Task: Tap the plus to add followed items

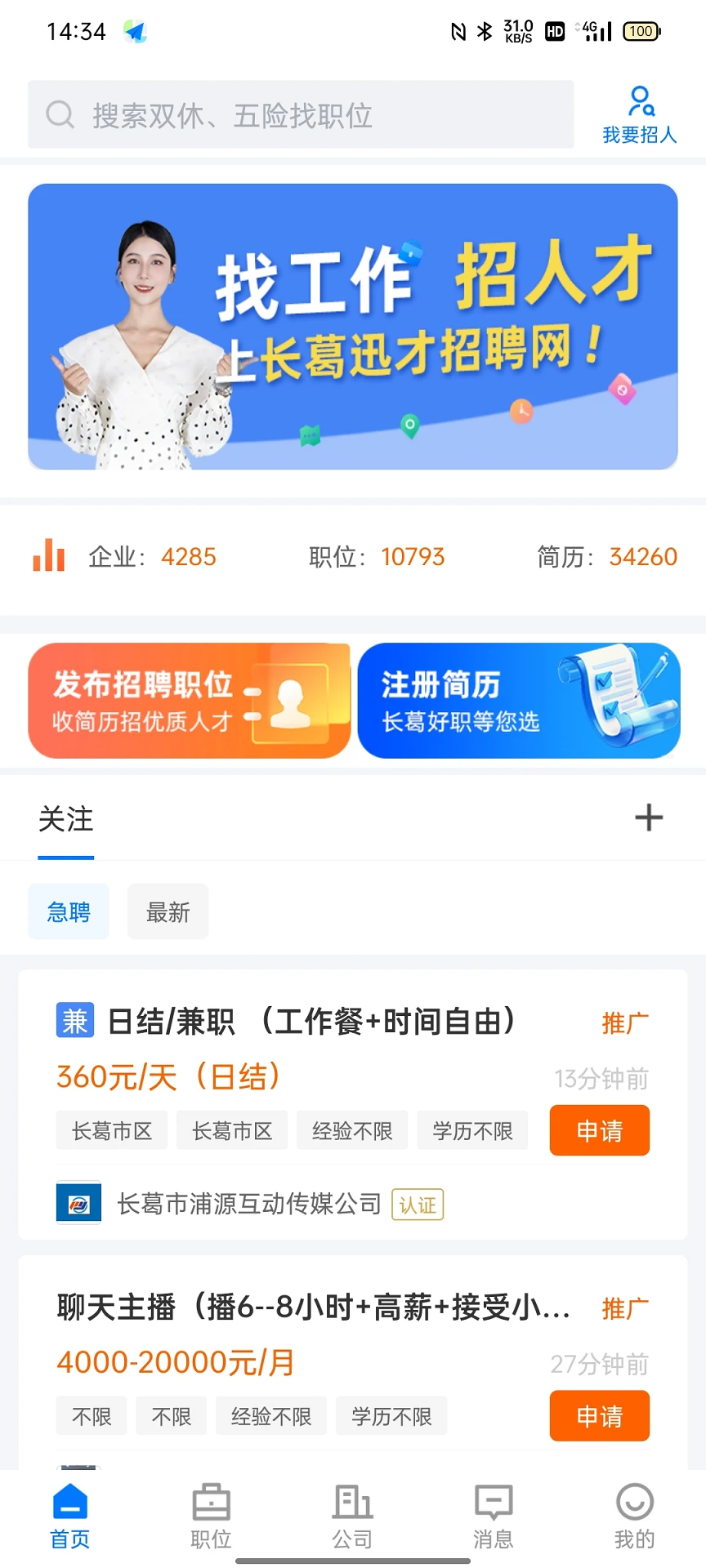Action: click(x=648, y=817)
